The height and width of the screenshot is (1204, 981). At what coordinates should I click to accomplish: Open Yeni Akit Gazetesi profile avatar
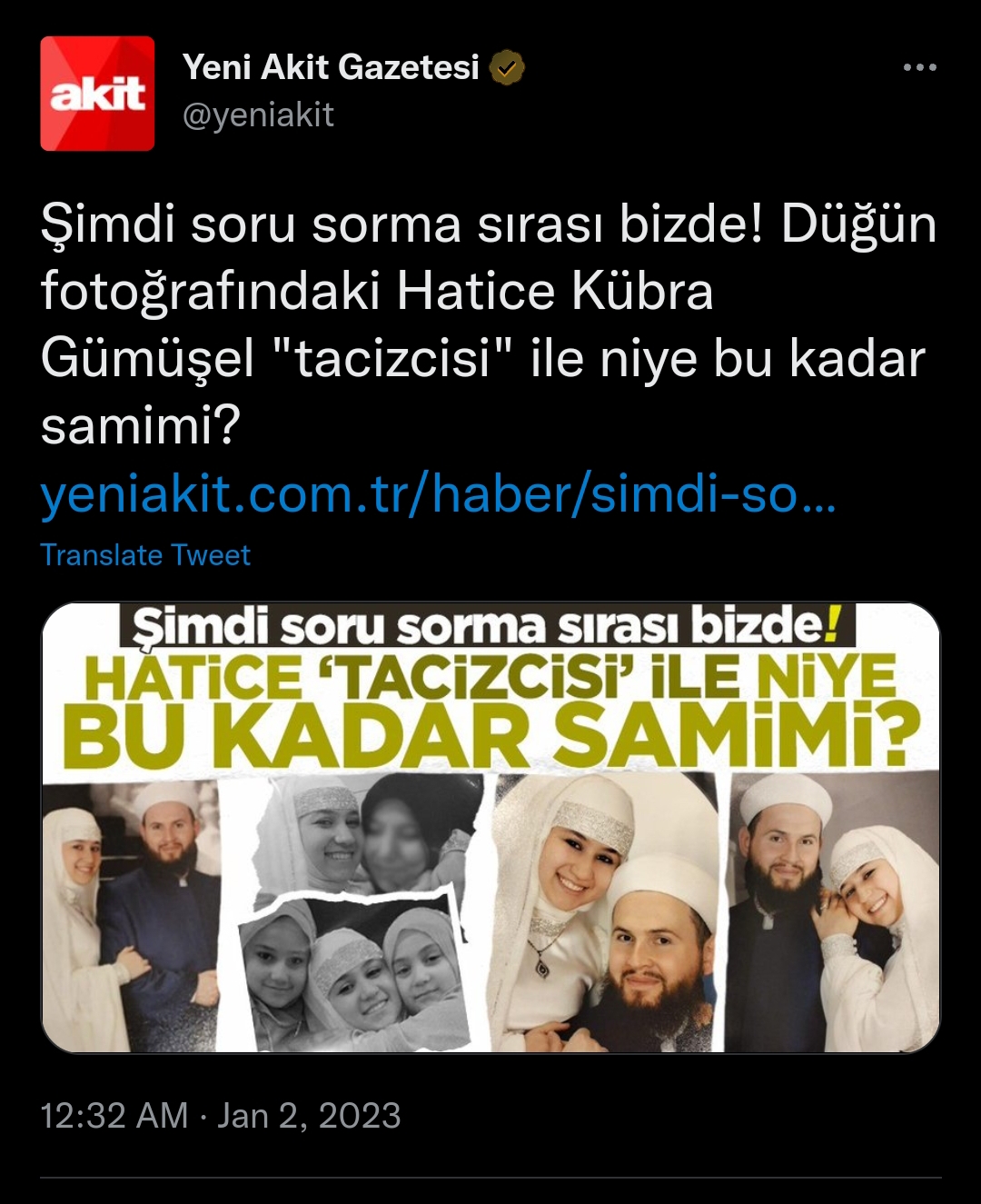(97, 94)
